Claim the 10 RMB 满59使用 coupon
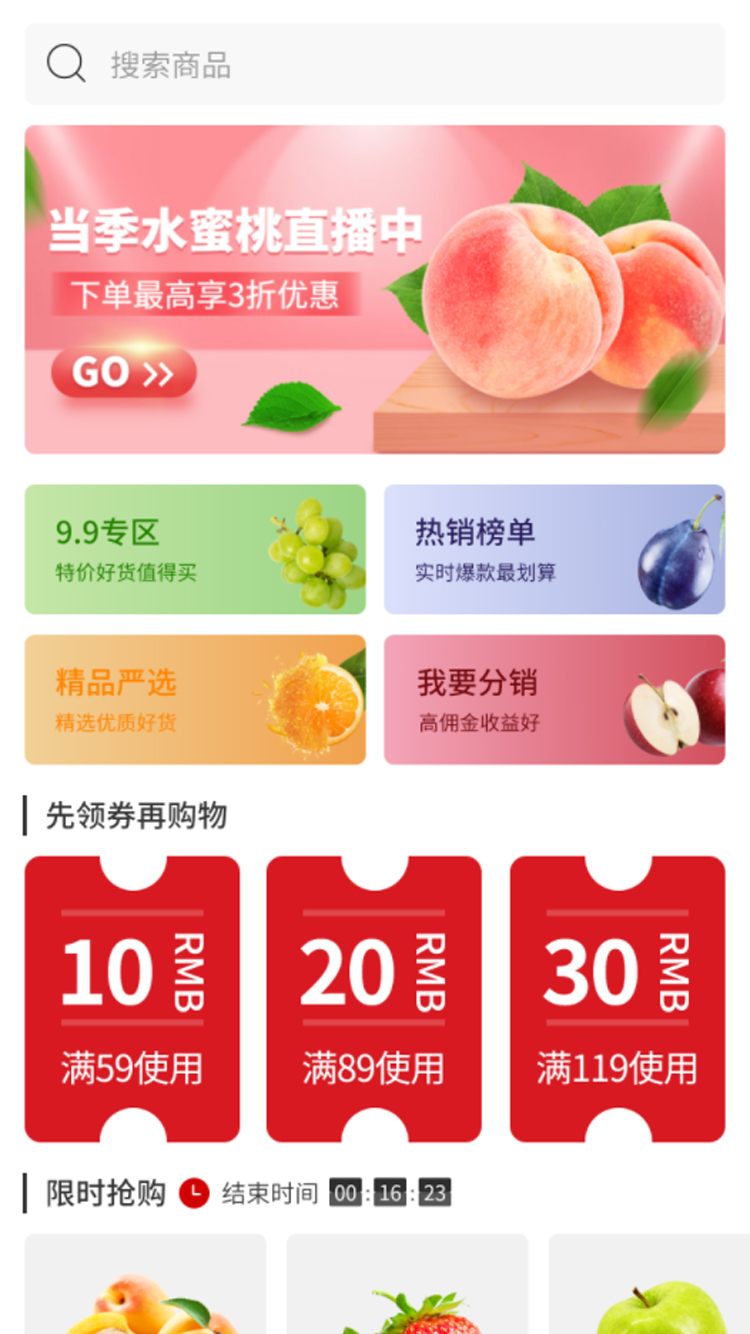Image resolution: width=750 pixels, height=1334 pixels. click(132, 999)
